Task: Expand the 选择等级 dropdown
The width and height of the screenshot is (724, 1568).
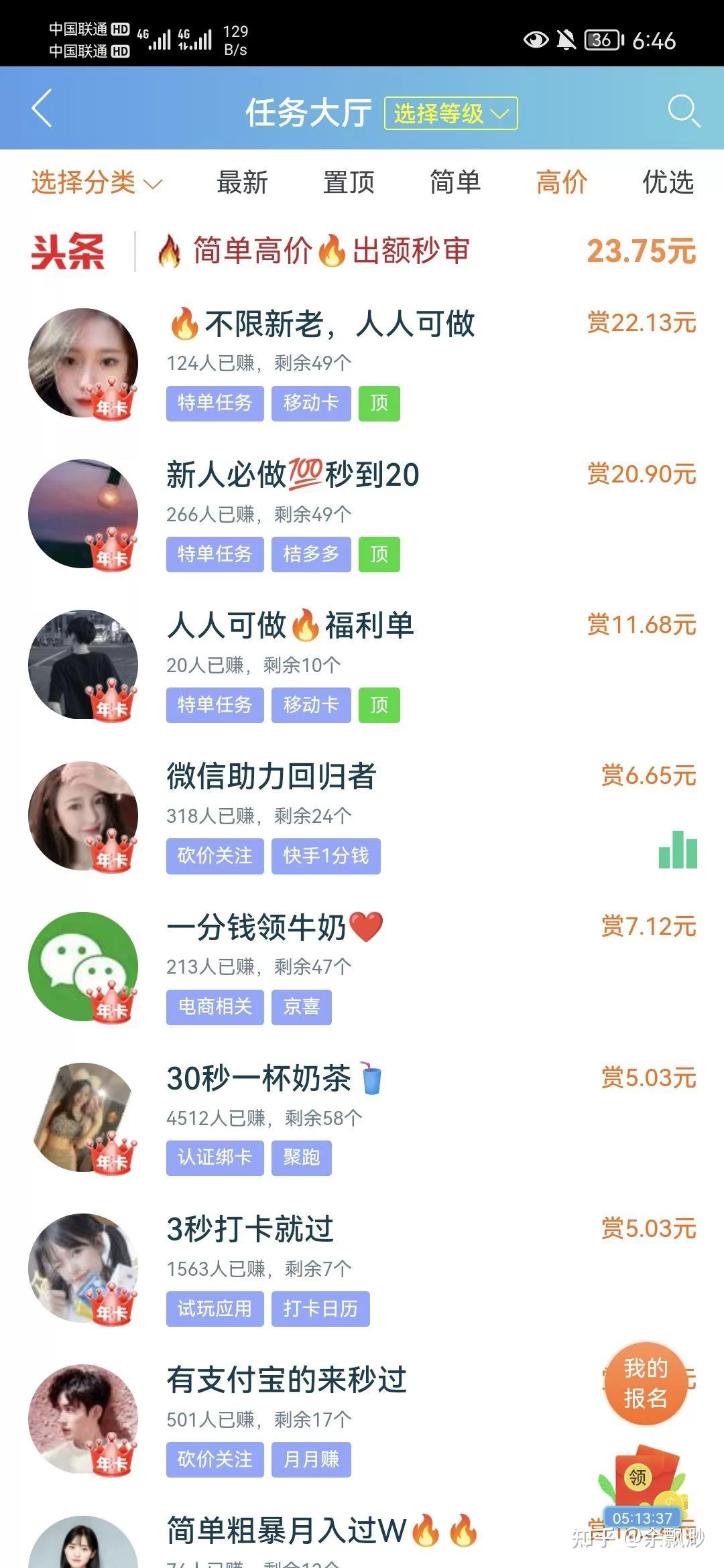Action: 450,113
